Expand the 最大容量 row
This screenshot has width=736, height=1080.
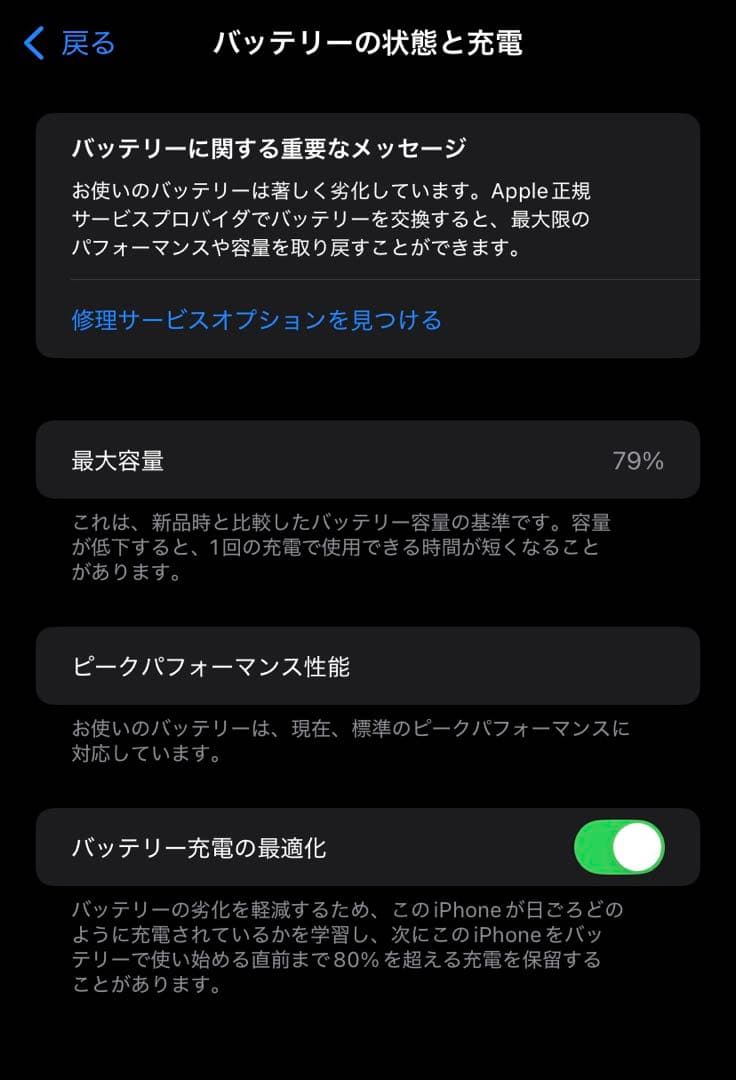click(368, 461)
